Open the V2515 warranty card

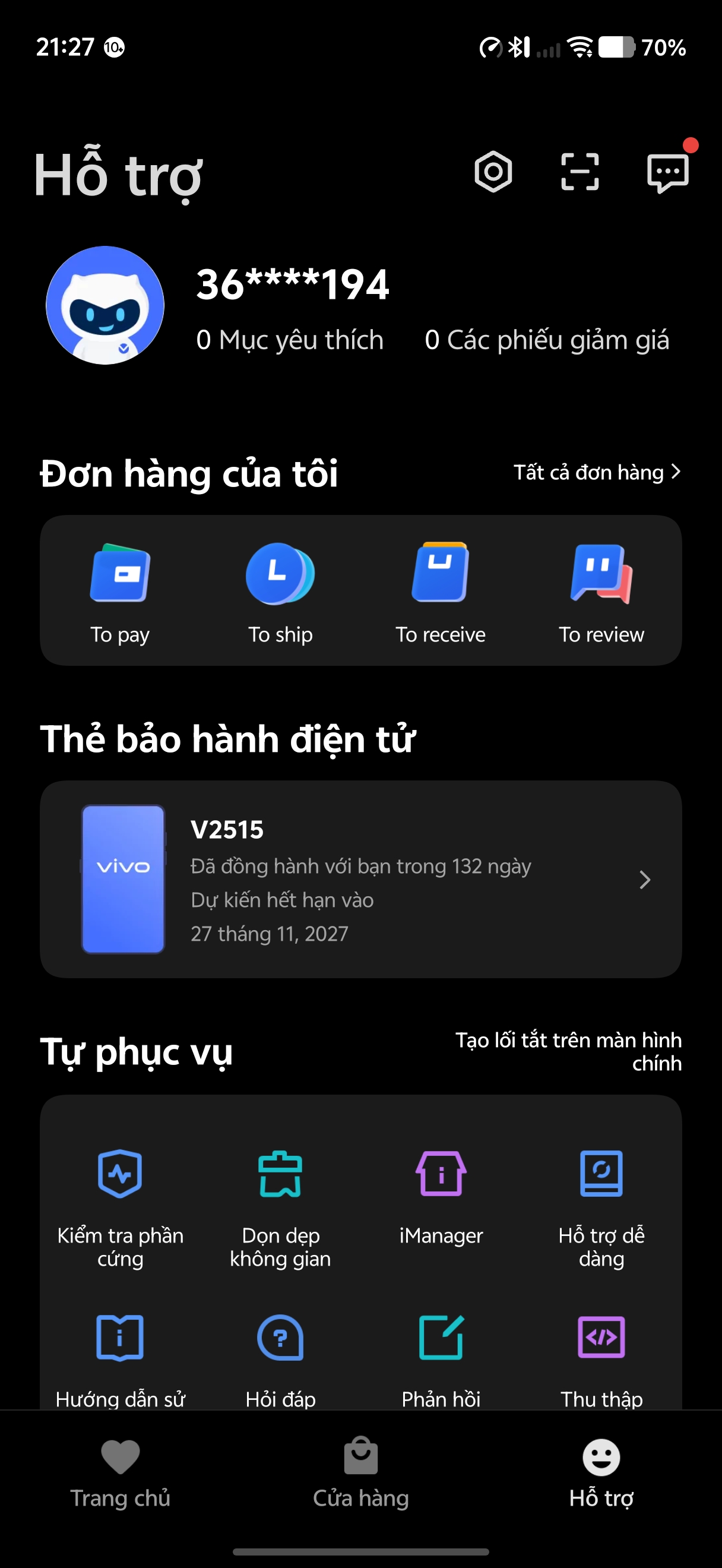(x=360, y=879)
